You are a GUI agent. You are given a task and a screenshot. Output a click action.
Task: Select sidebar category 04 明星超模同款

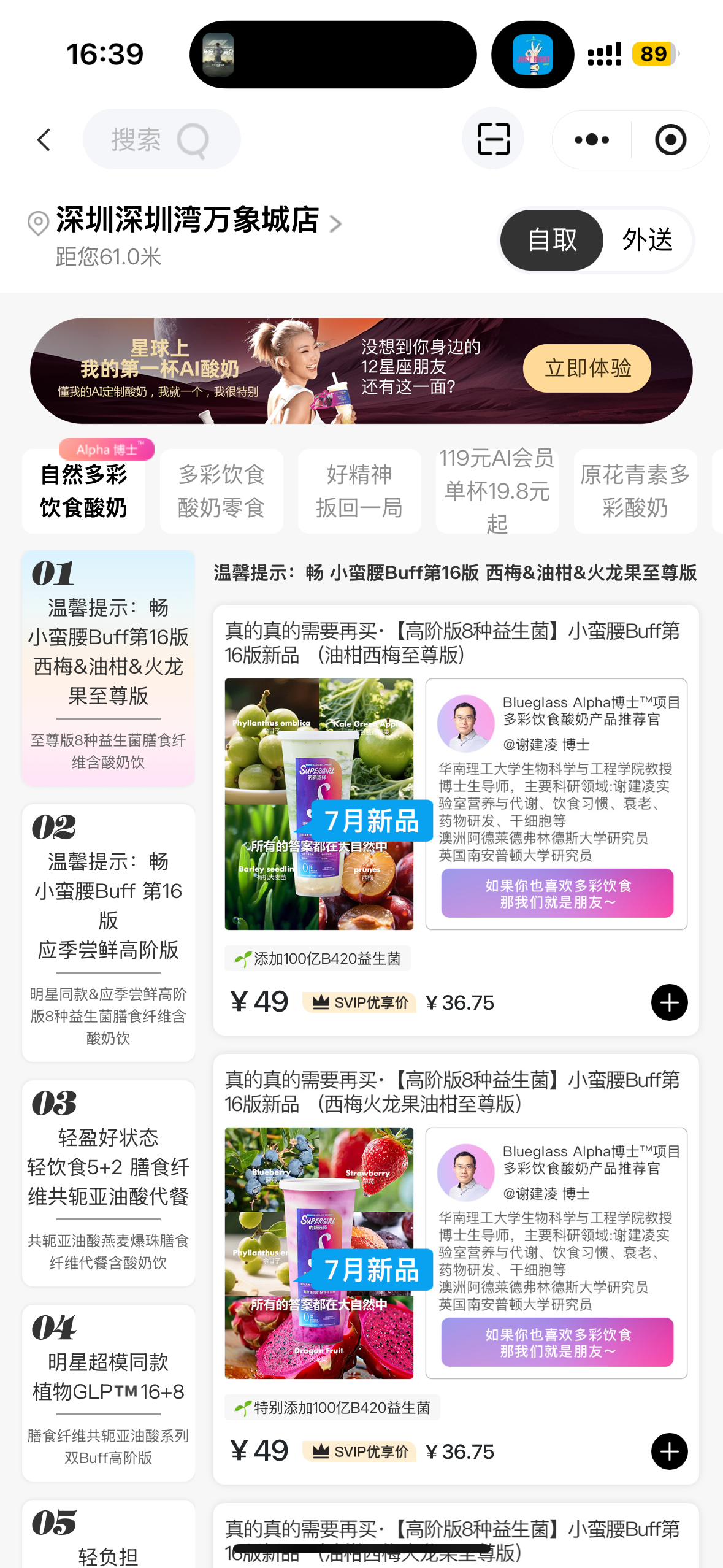[109, 1393]
